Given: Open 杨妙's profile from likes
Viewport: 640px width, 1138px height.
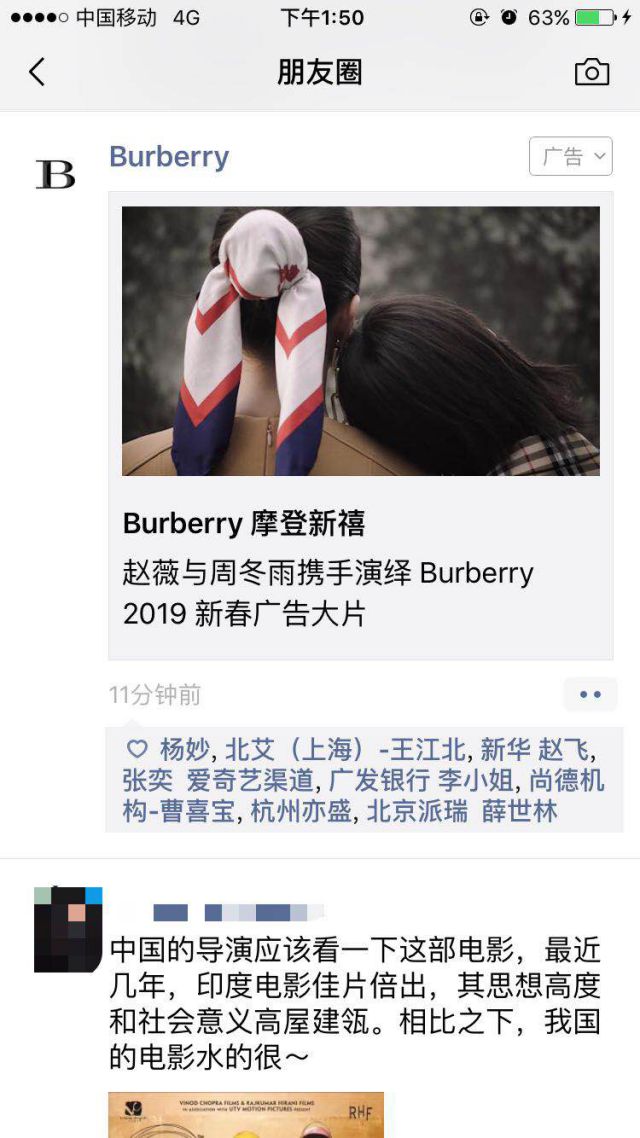Looking at the screenshot, I should click(185, 749).
